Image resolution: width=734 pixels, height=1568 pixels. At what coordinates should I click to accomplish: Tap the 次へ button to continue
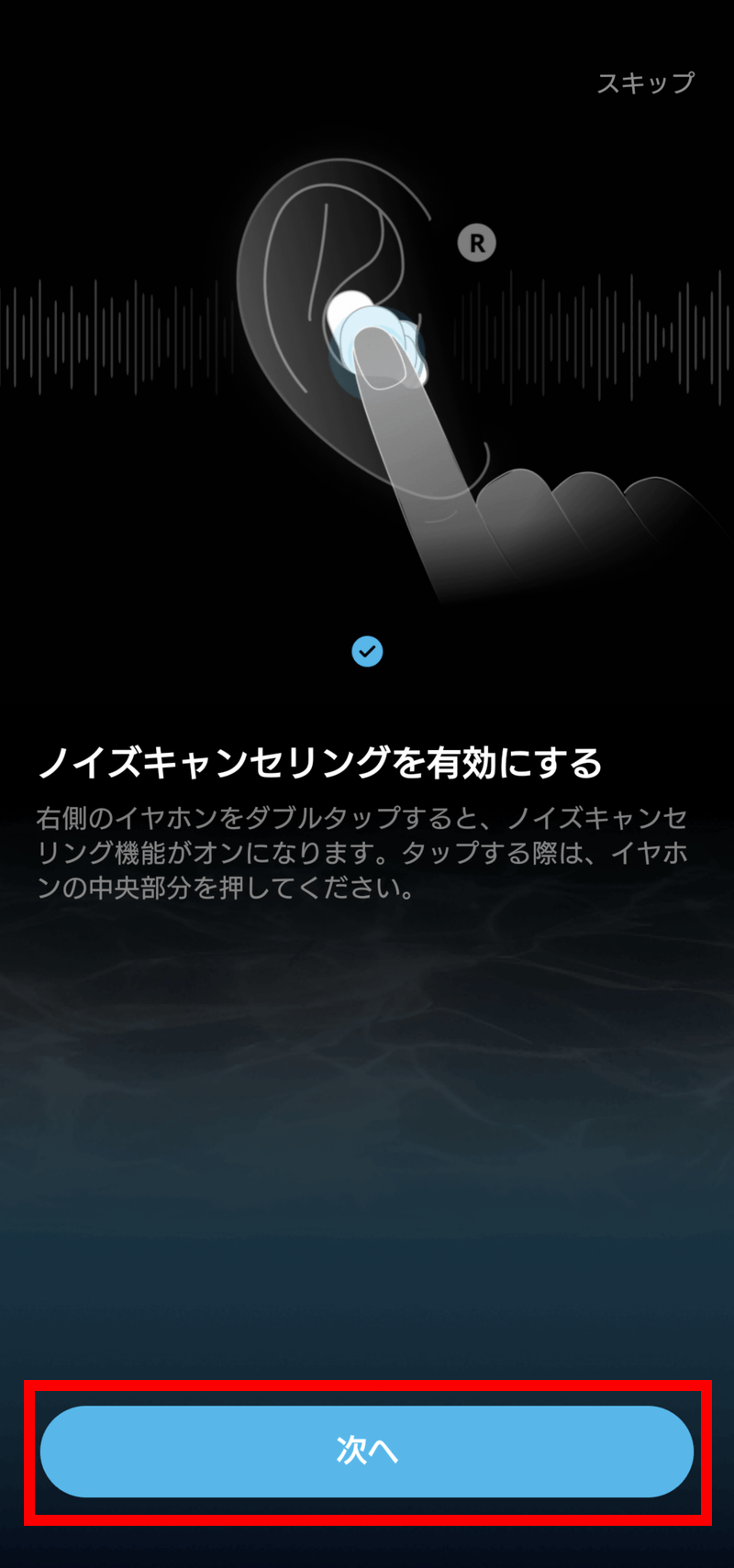point(367,1451)
